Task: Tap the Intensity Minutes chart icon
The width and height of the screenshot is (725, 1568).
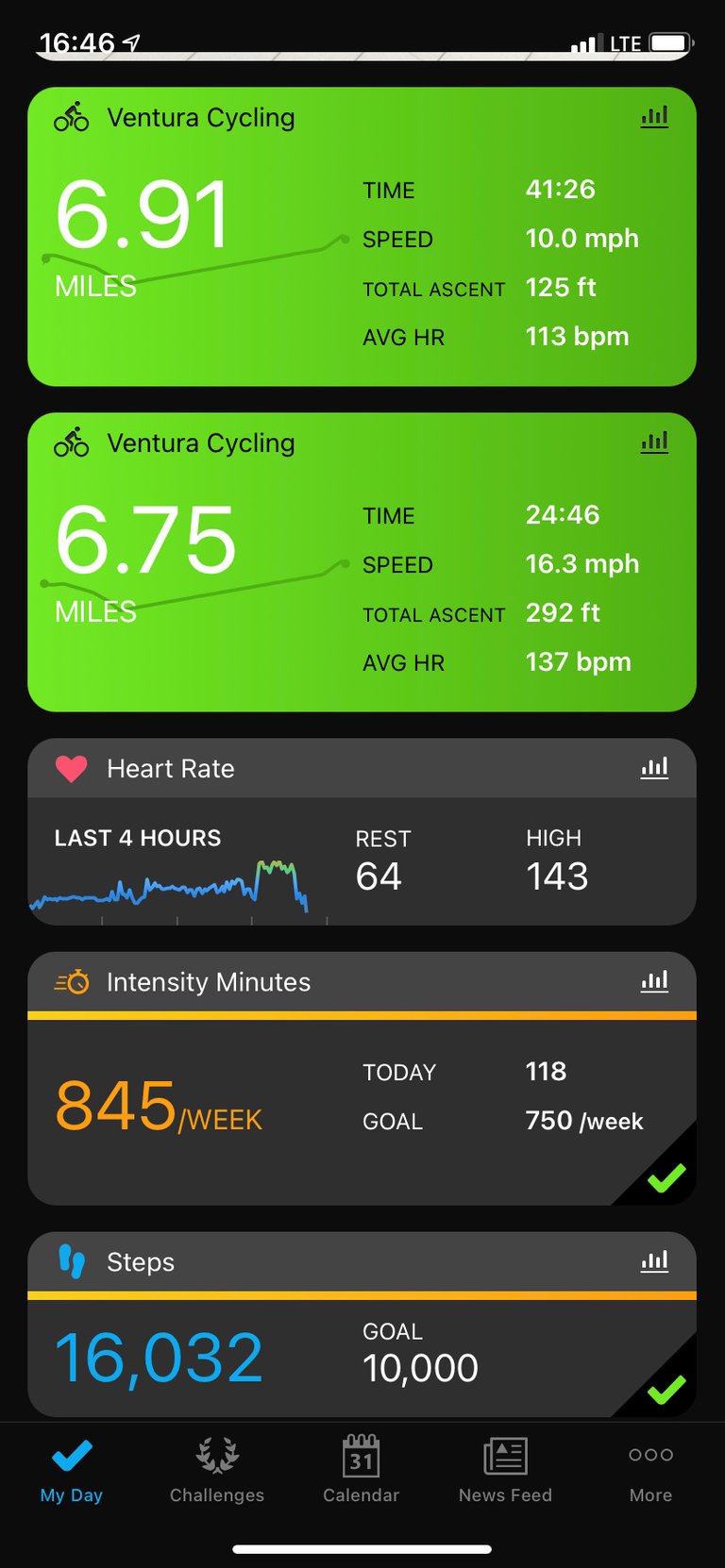Action: pos(654,982)
